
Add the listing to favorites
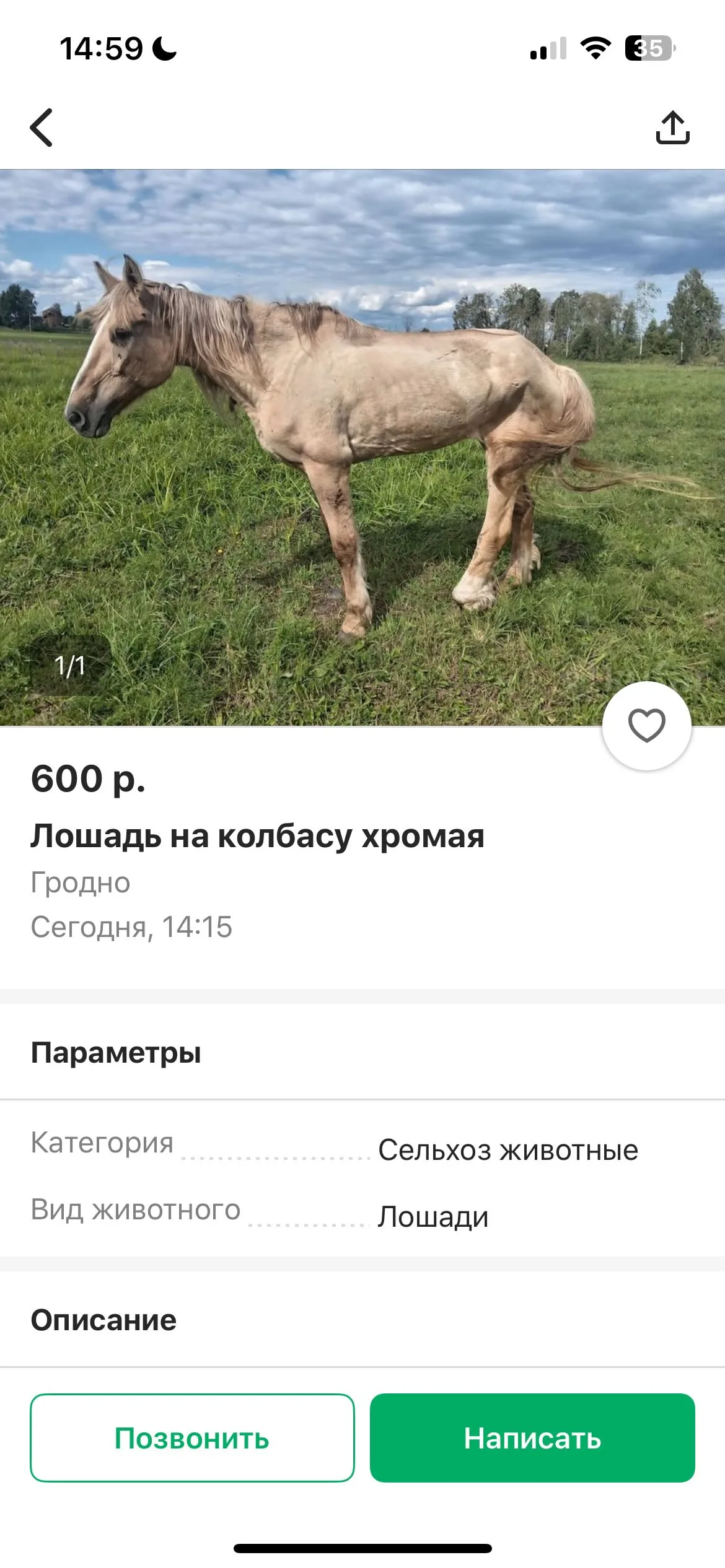pos(646,725)
